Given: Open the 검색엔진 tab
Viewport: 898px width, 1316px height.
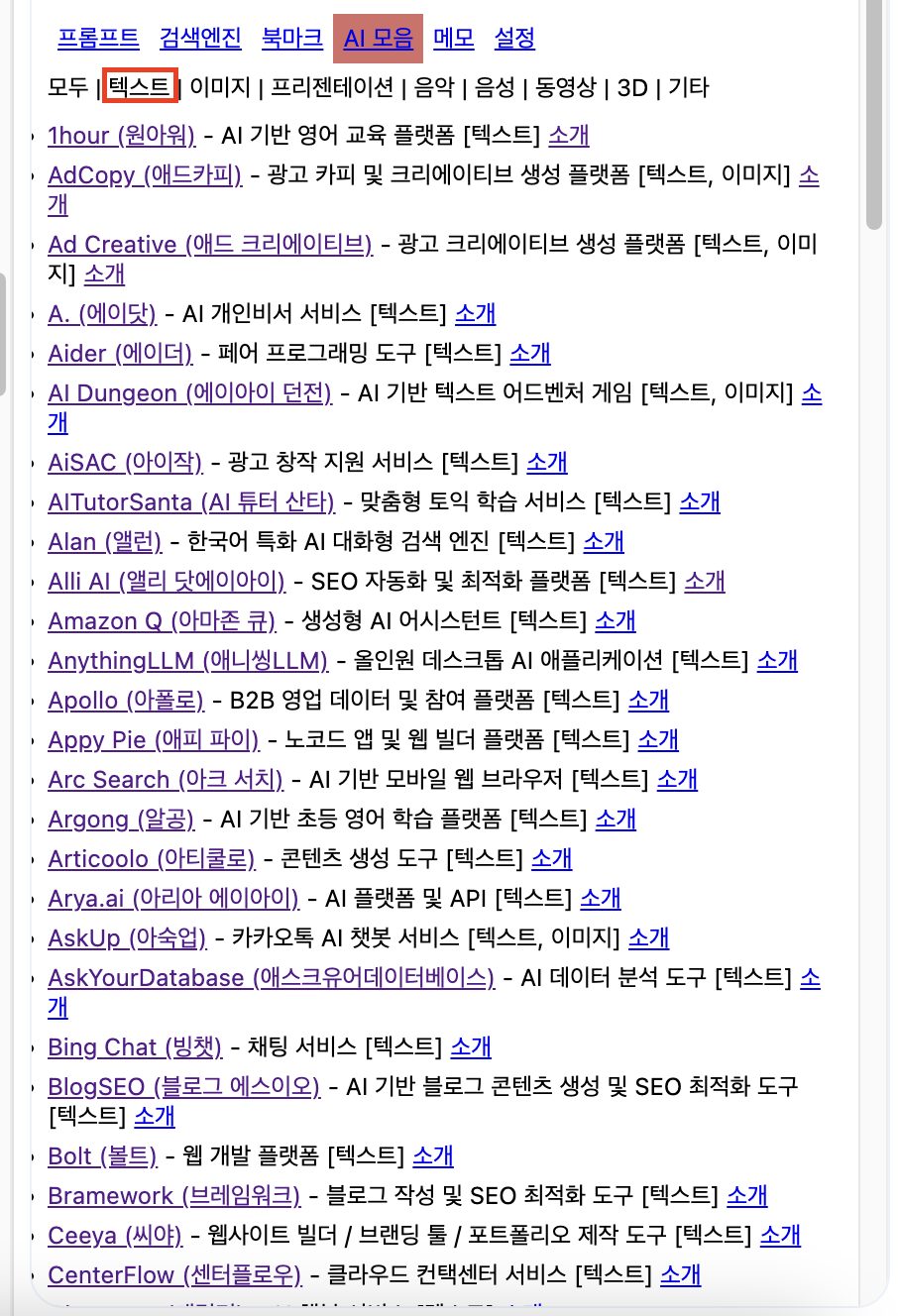Looking at the screenshot, I should coord(200,39).
